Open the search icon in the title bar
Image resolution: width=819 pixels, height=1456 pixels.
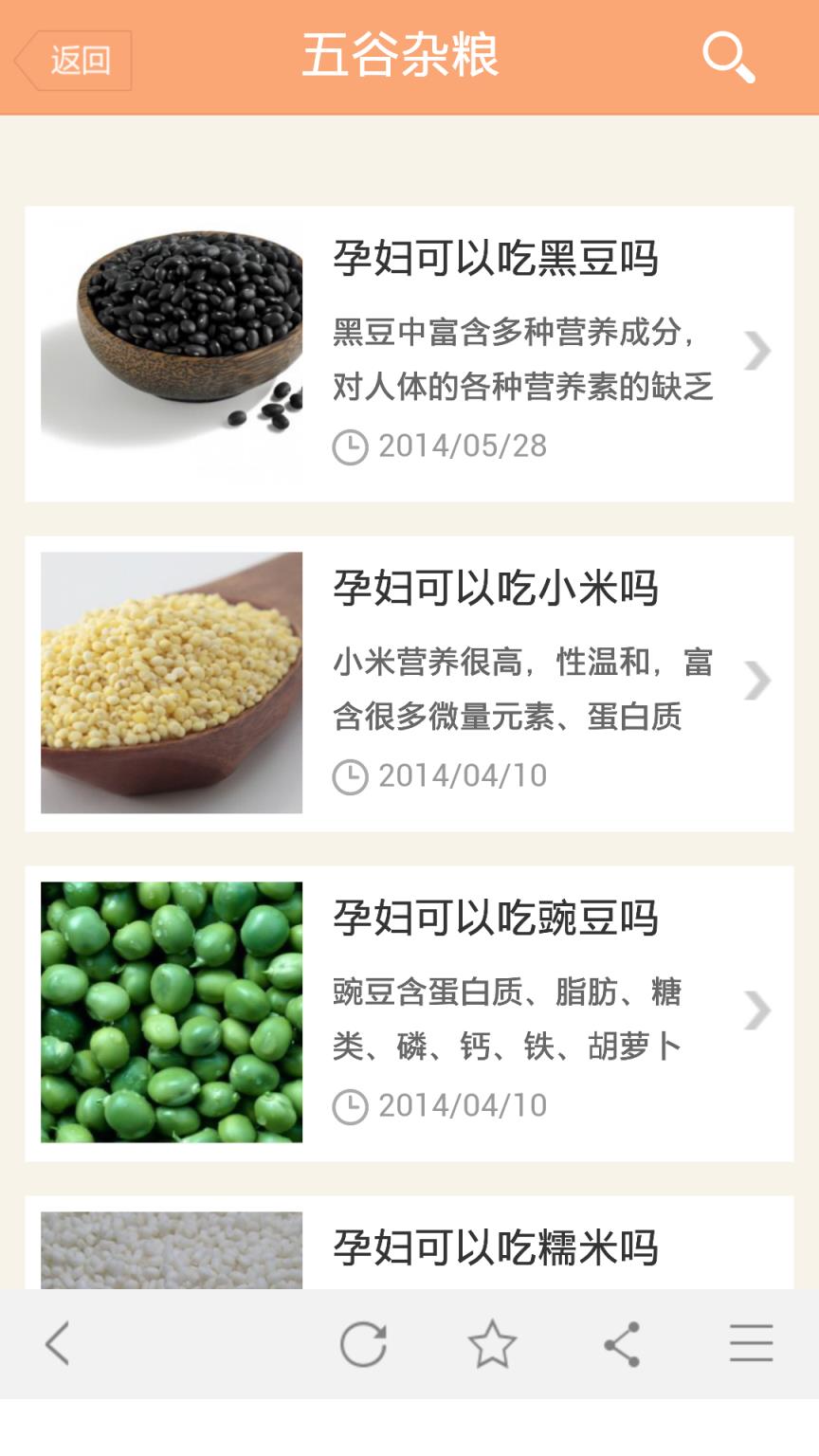(x=726, y=59)
